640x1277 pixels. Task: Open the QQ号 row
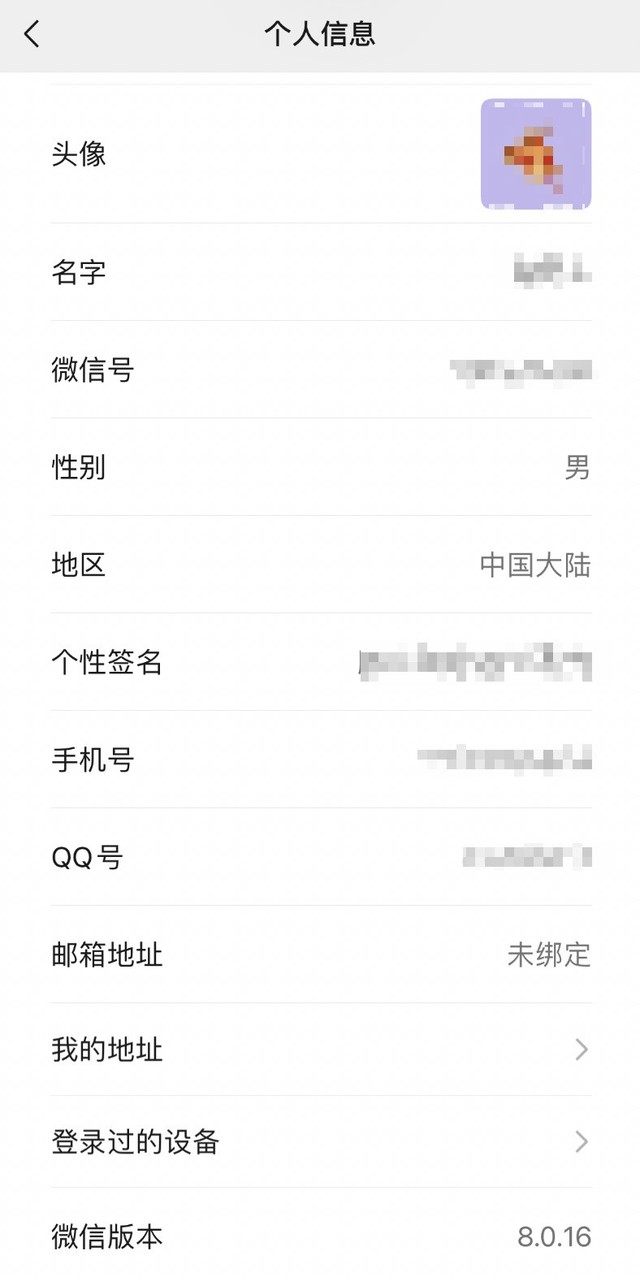[x=320, y=857]
